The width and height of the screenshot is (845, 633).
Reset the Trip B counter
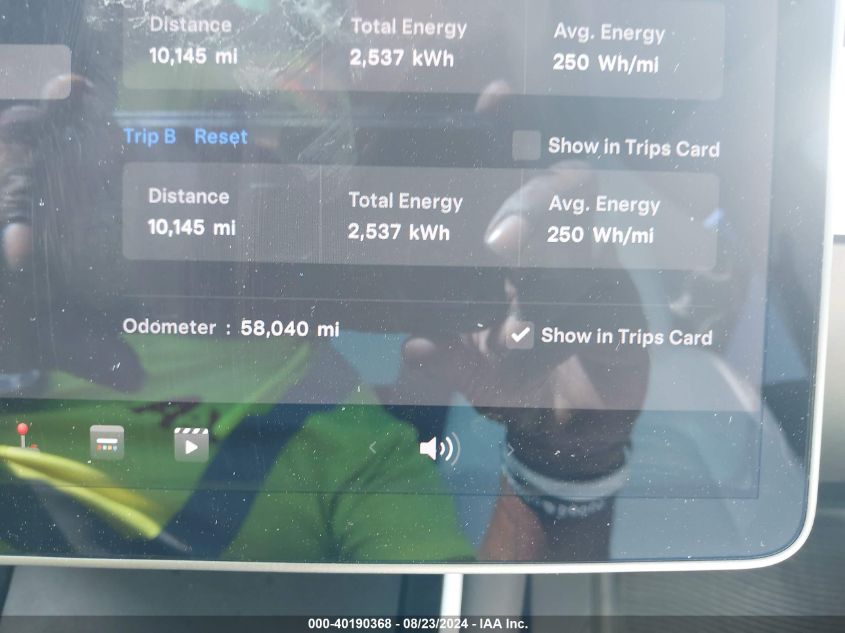click(x=220, y=137)
